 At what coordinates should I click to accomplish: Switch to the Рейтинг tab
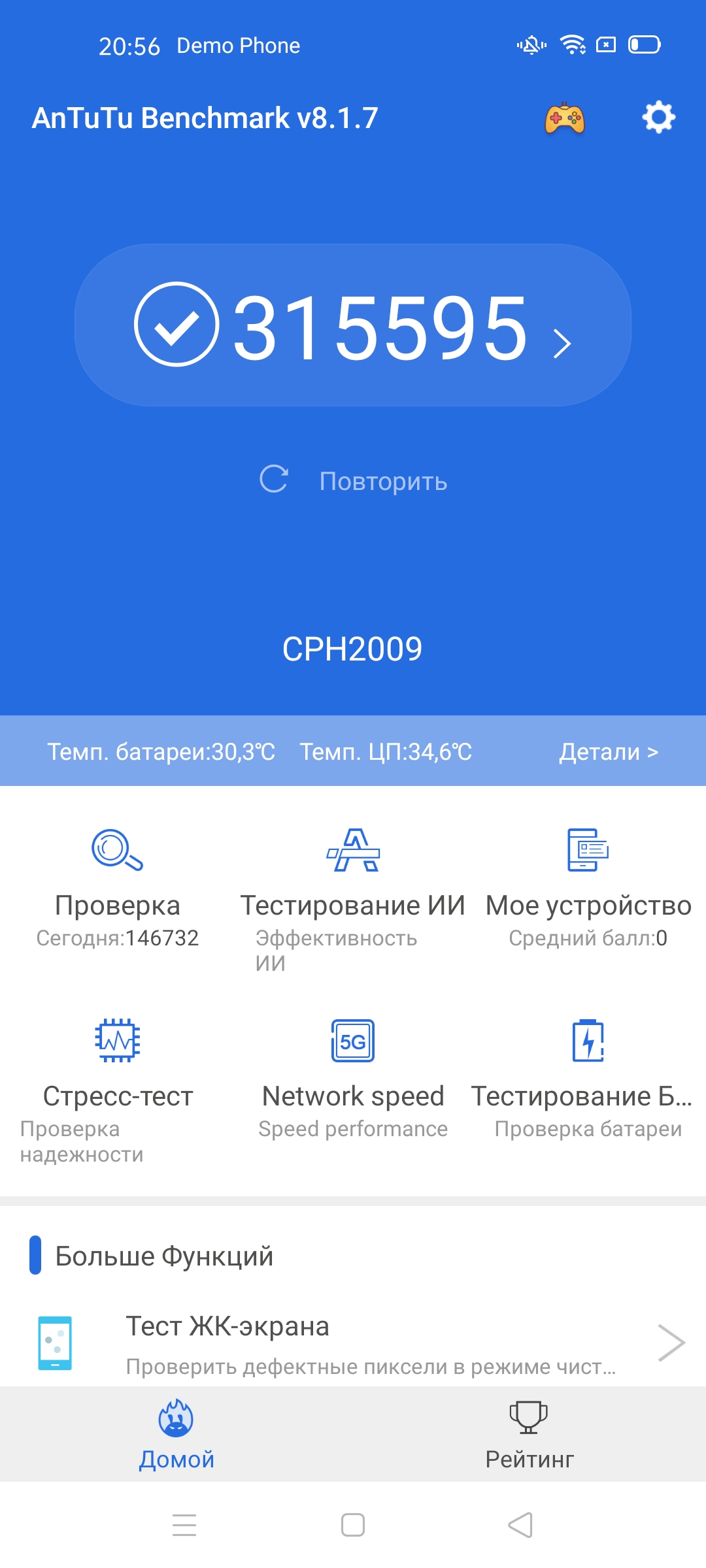(x=529, y=1435)
